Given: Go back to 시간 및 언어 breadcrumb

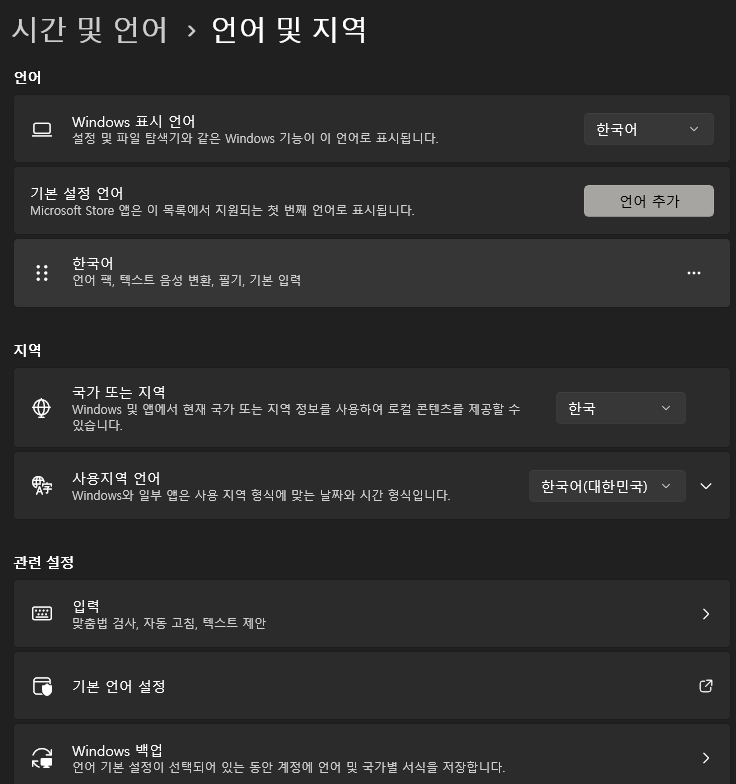Looking at the screenshot, I should click(x=89, y=30).
